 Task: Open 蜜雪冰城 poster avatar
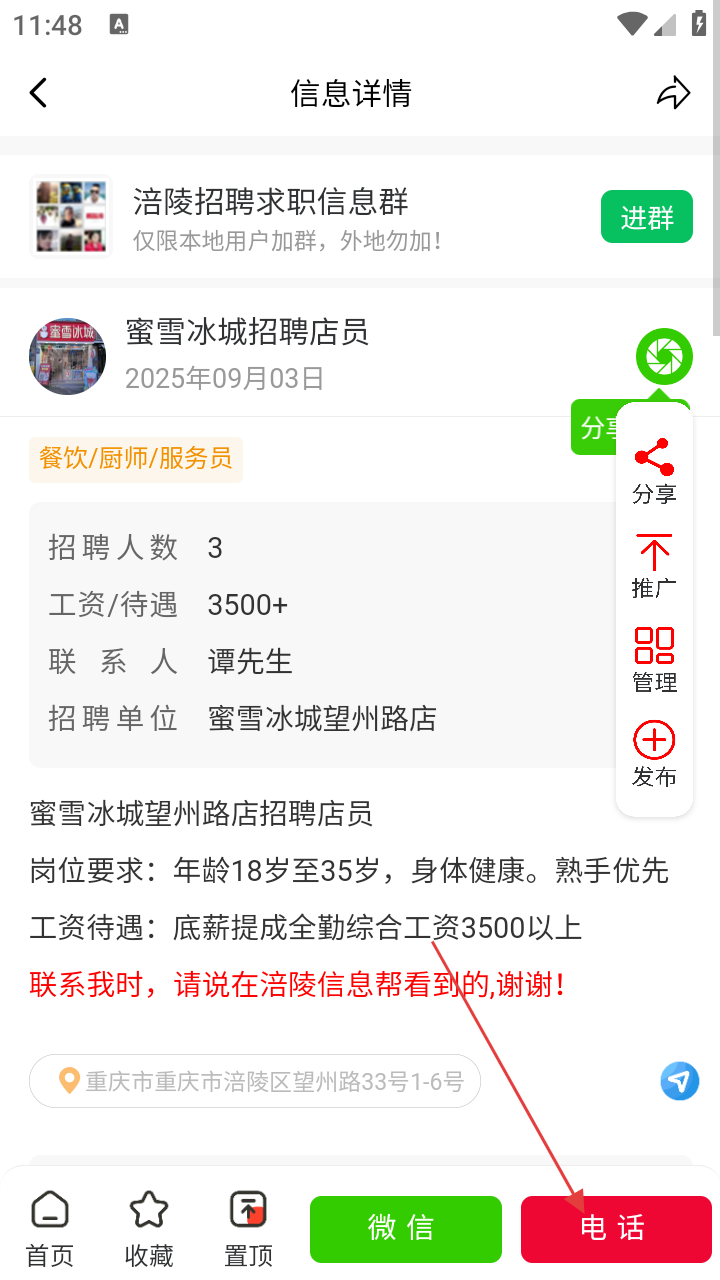pyautogui.click(x=67, y=357)
